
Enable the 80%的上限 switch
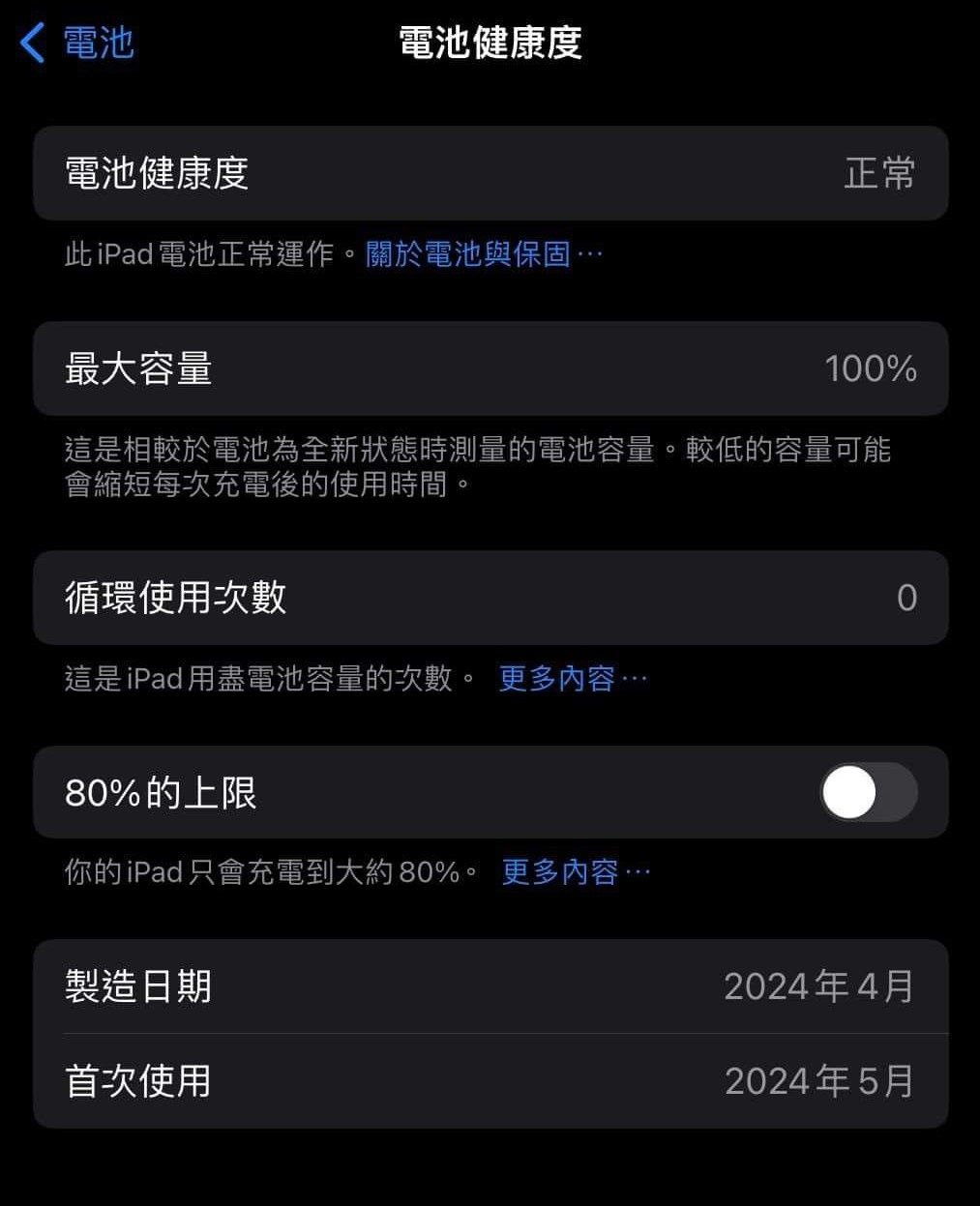868,793
